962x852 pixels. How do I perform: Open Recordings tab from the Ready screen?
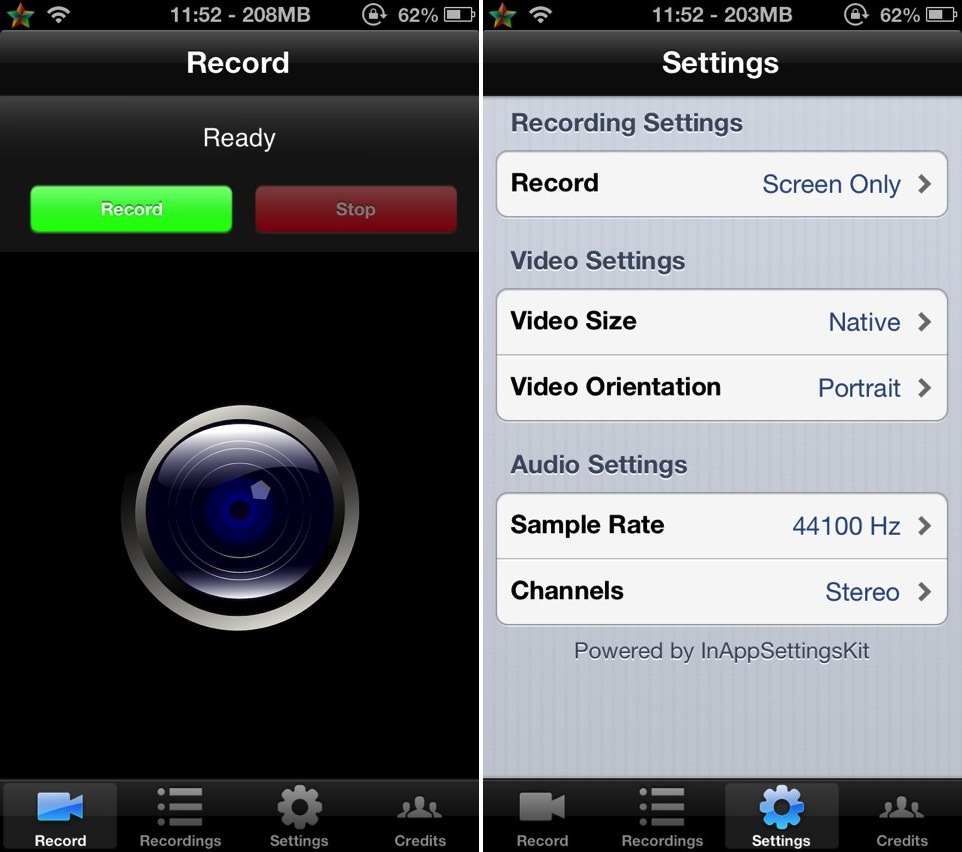[x=180, y=817]
